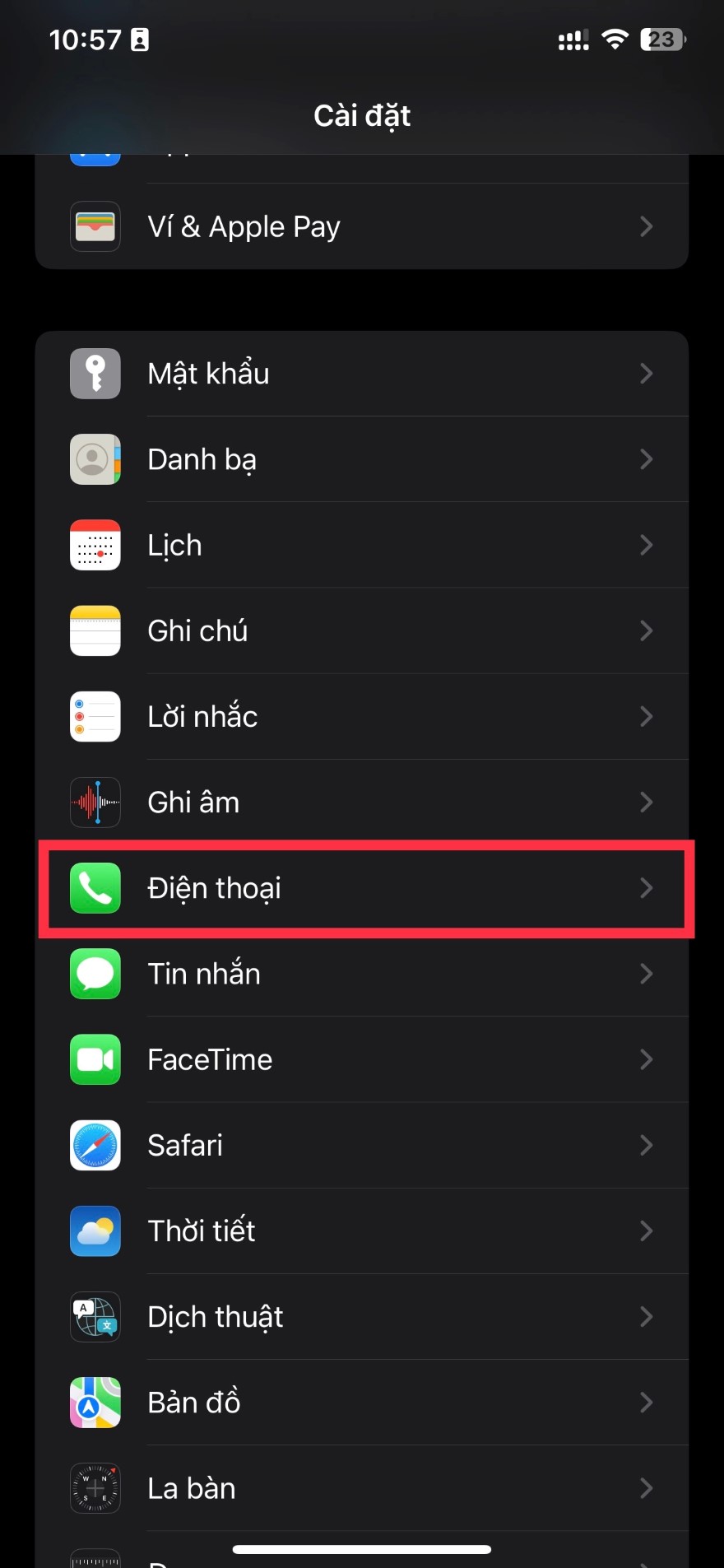The image size is (724, 1568).
Task: Open FaceTime settings
Action: pos(362,1059)
